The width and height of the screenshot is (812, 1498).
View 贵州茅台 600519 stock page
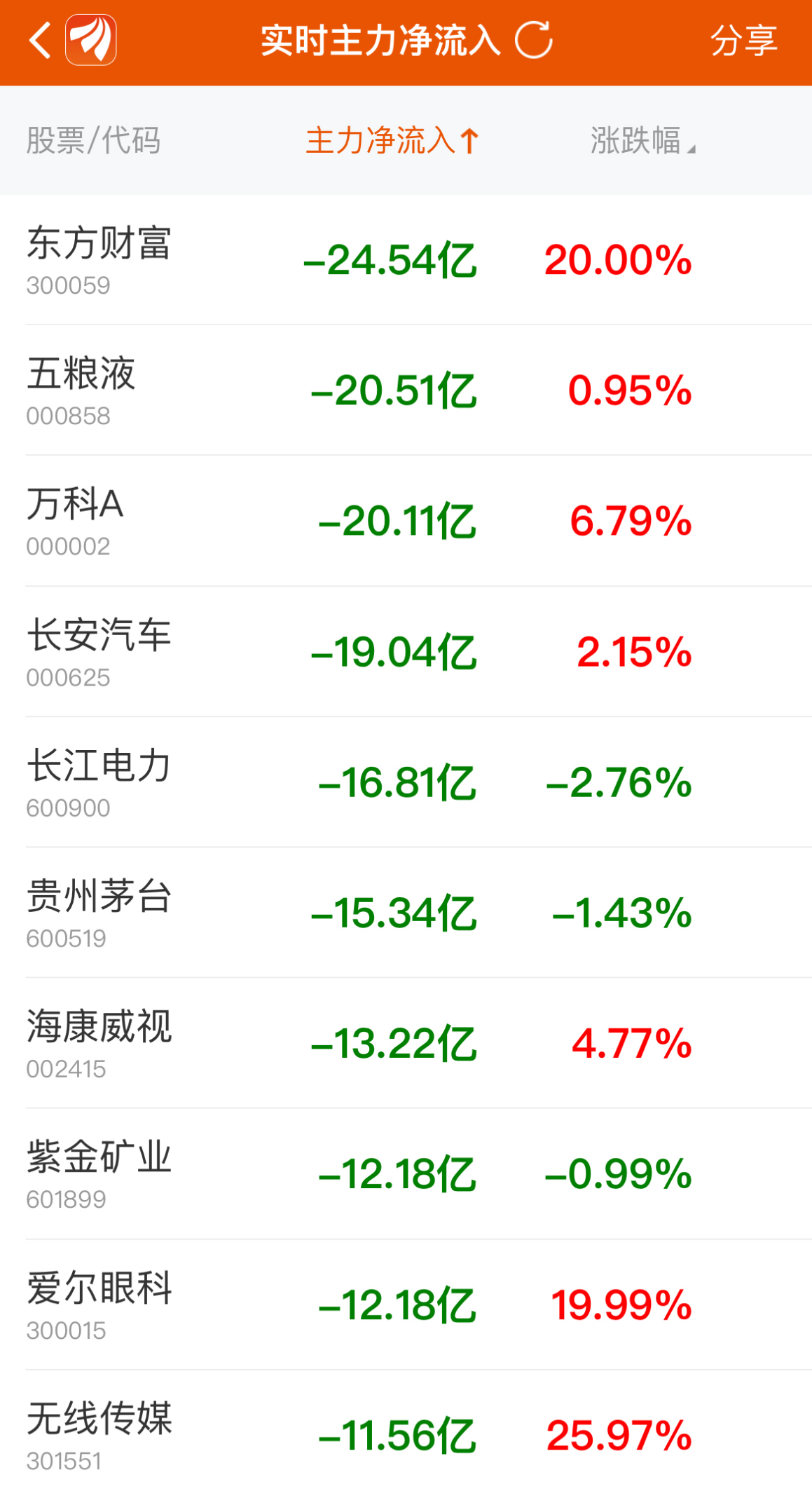click(x=99, y=912)
